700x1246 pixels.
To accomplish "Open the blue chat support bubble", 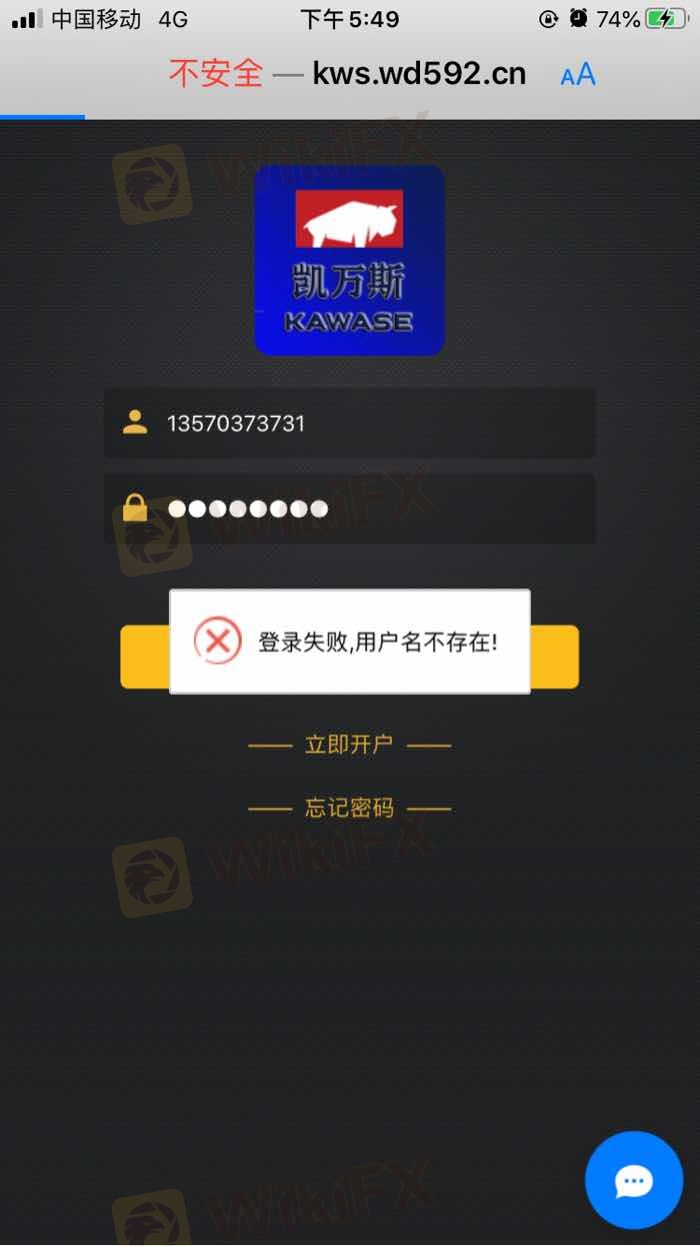I will 633,1181.
